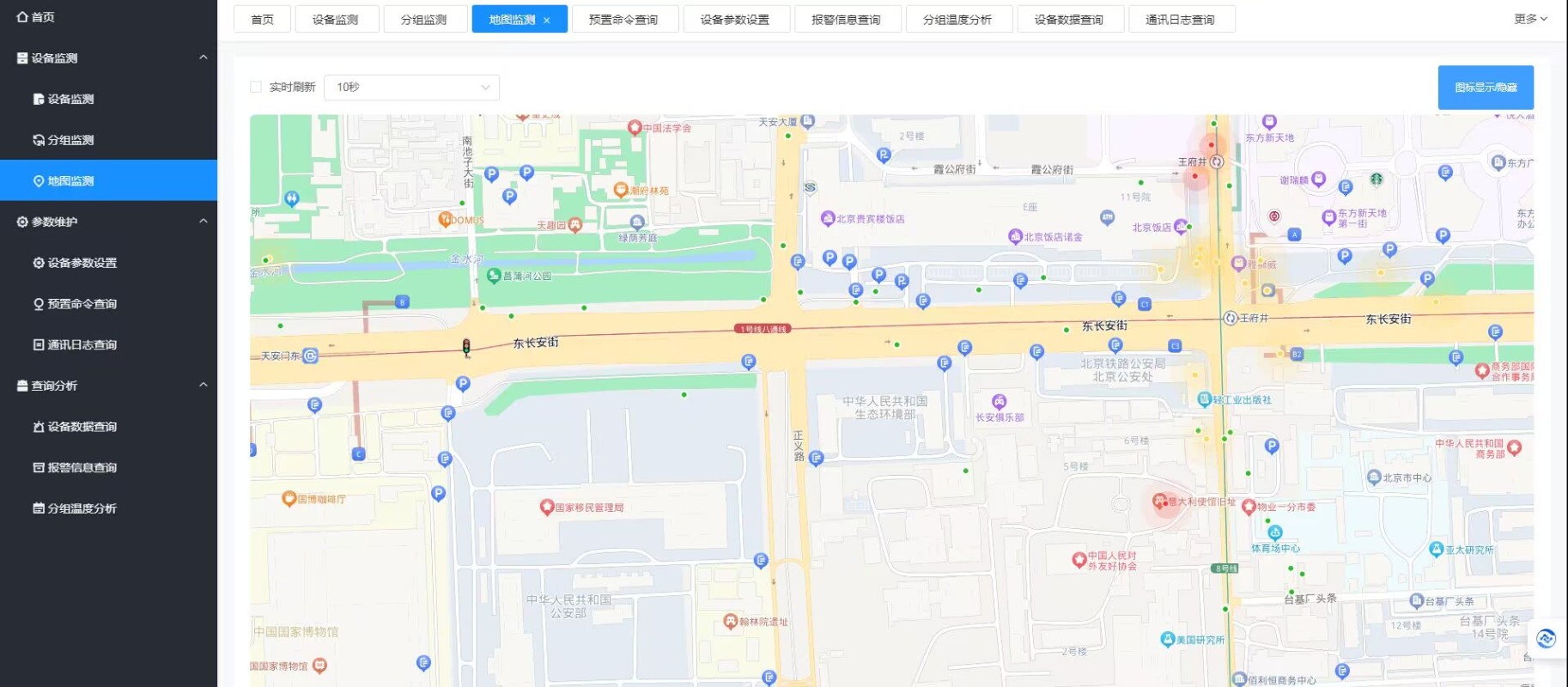Open 分组监测 in the sidebar
The image size is (1568, 687).
tap(70, 140)
